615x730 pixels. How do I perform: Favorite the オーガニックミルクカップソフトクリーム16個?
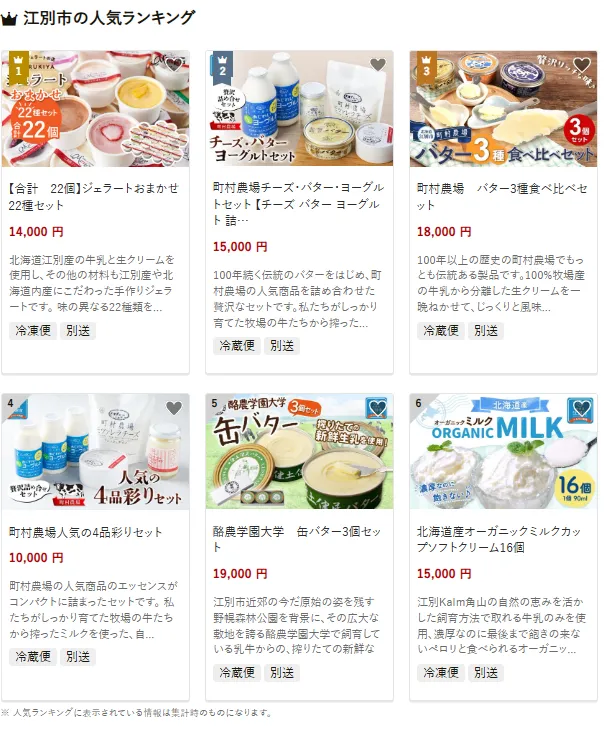pyautogui.click(x=582, y=408)
